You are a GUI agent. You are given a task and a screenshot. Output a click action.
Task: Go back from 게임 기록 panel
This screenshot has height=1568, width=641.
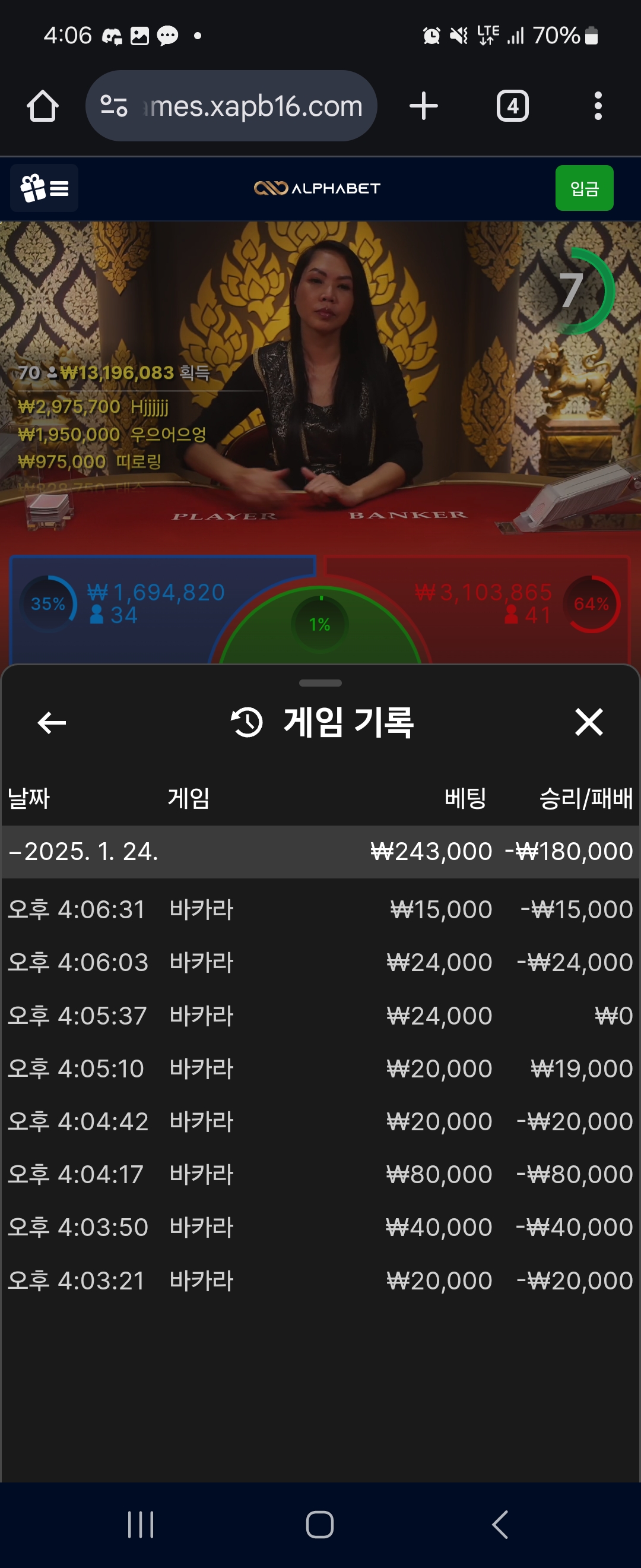click(52, 722)
